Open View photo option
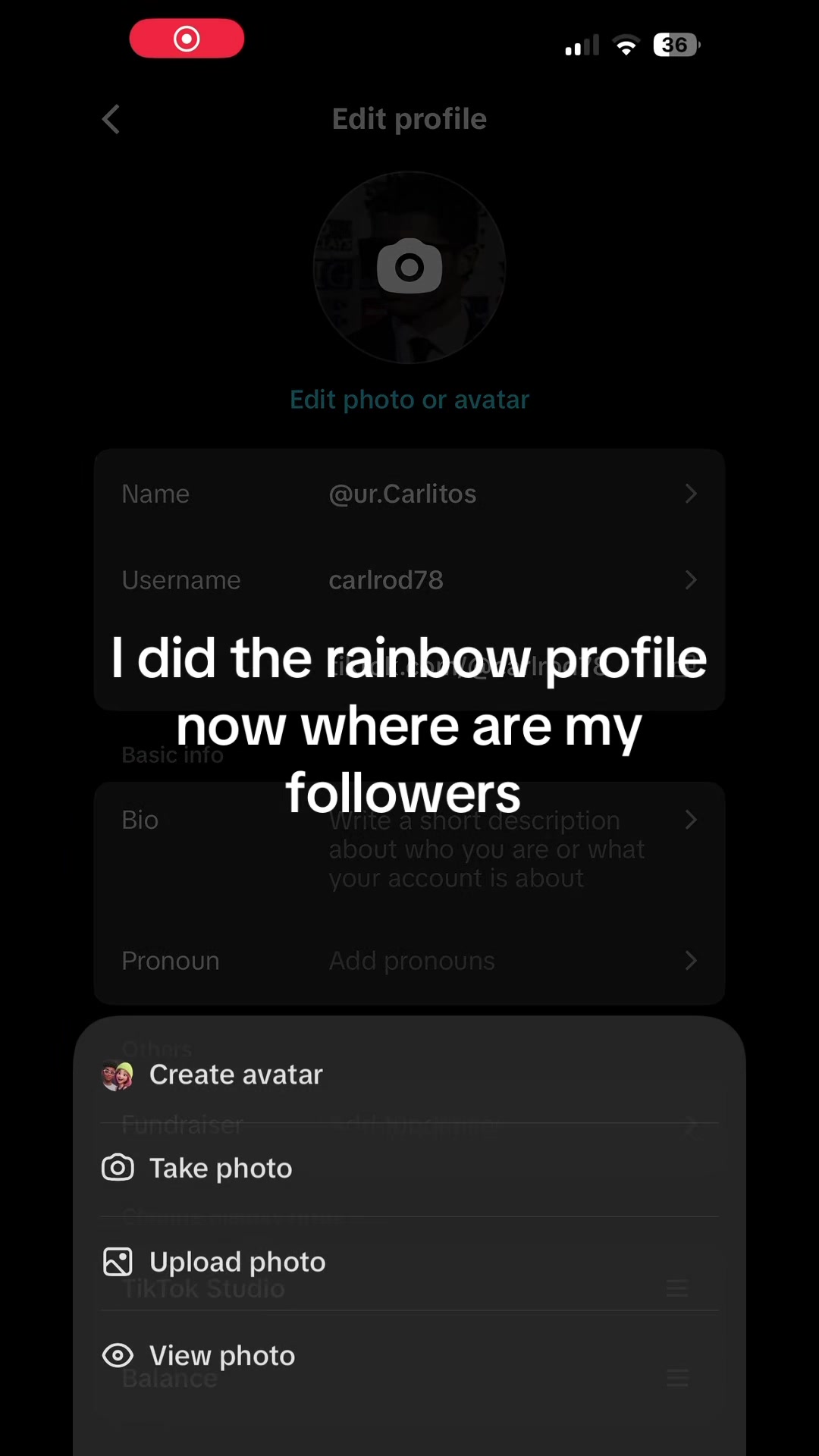819x1456 pixels. tap(409, 1356)
